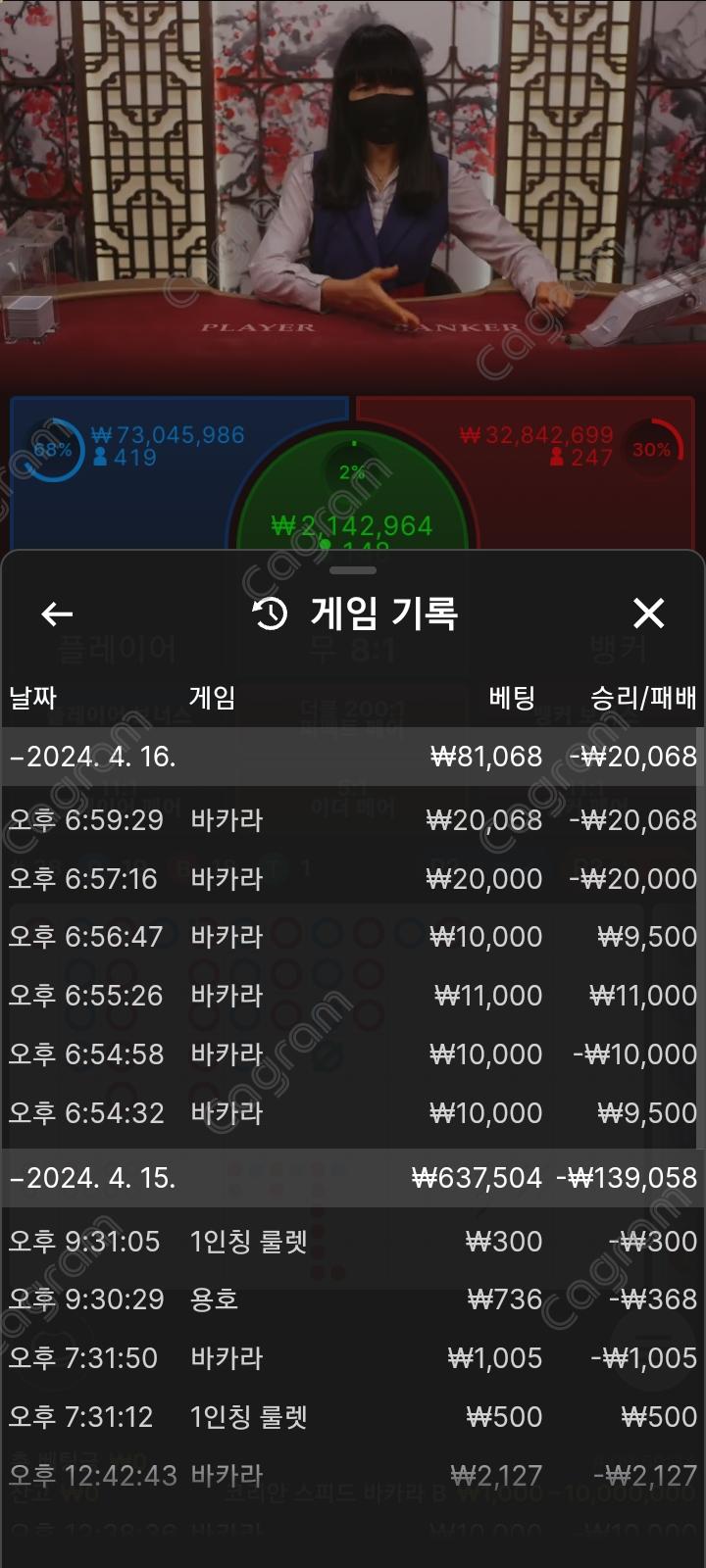
Task: Collapse the 2024. 4. 16. date group
Action: point(93,757)
